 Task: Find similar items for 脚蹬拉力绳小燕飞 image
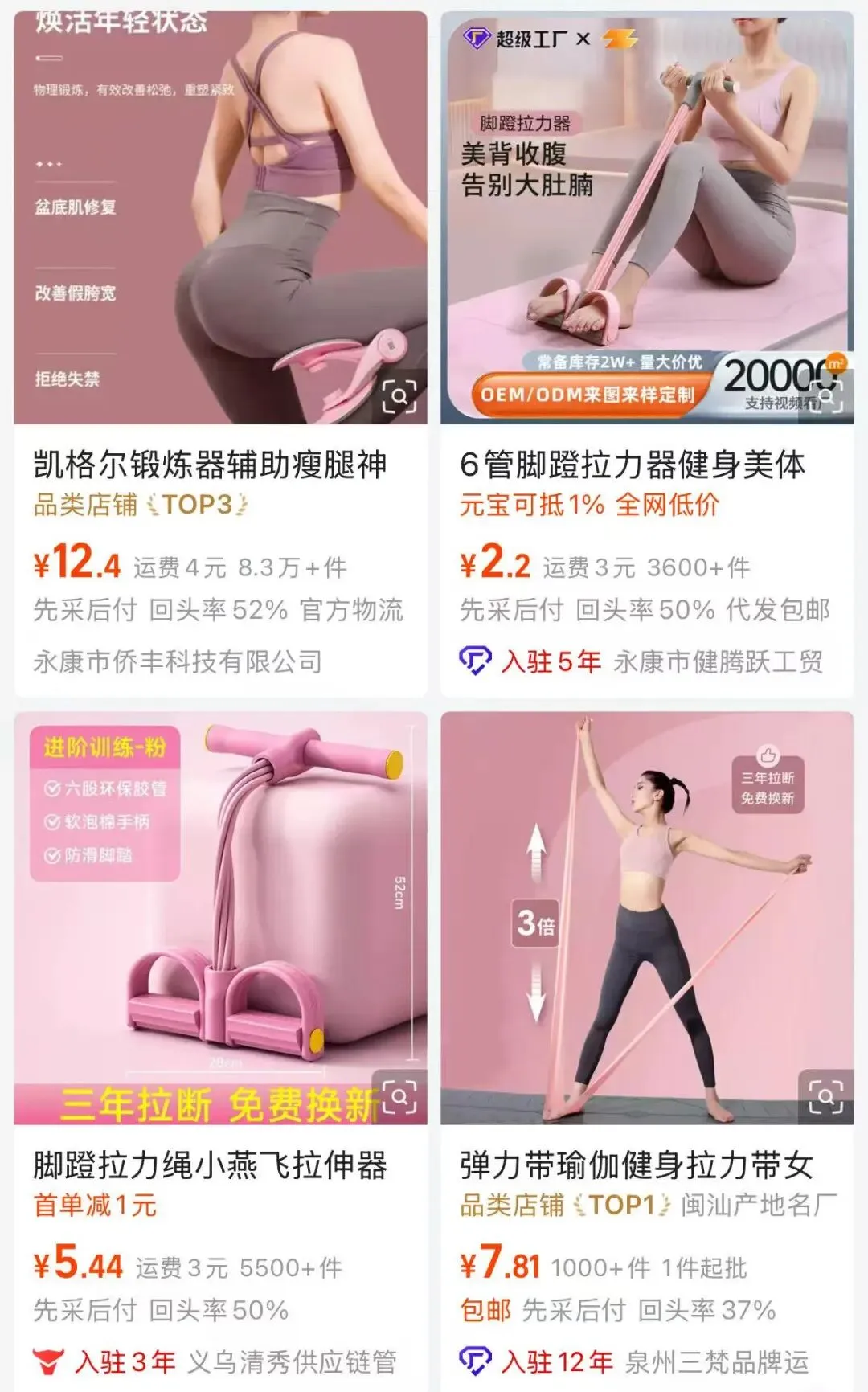tap(399, 1096)
